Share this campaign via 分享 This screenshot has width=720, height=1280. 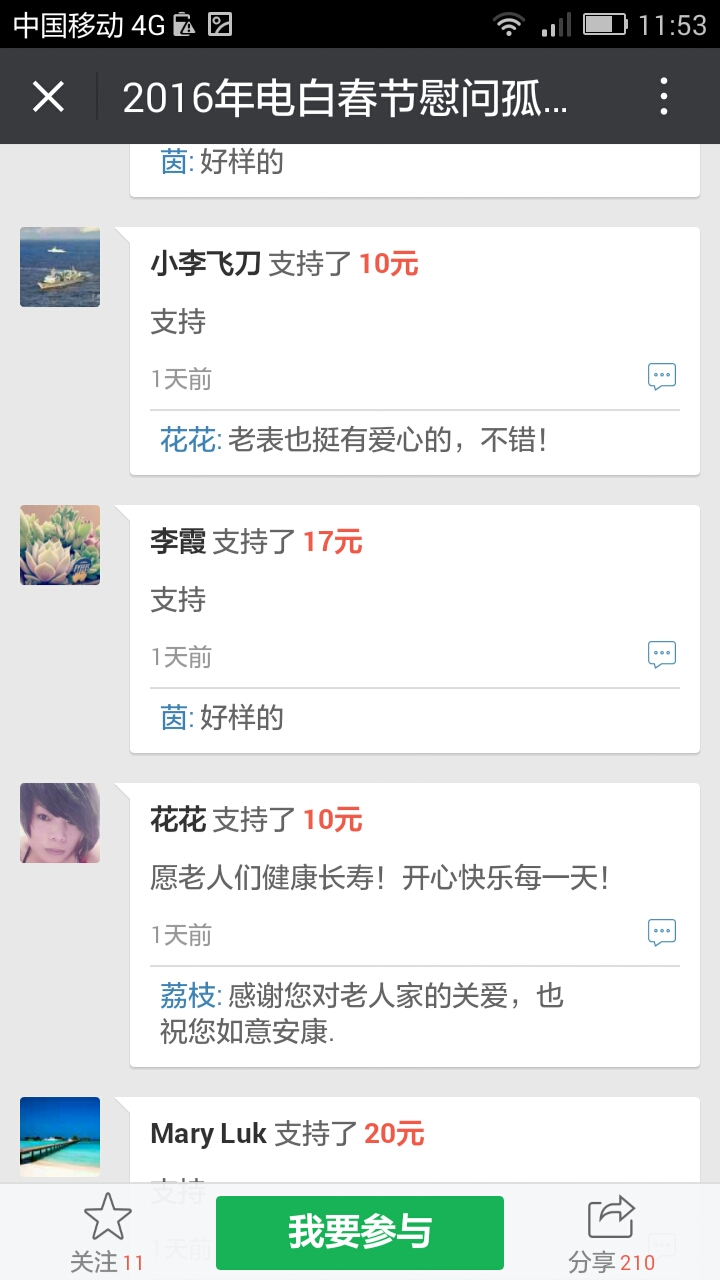coord(611,1232)
